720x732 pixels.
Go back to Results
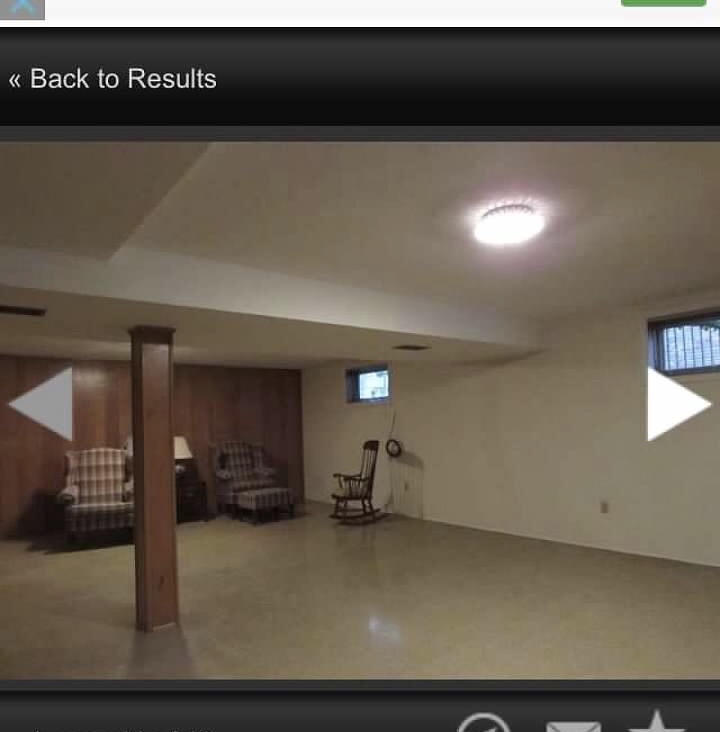pos(113,79)
